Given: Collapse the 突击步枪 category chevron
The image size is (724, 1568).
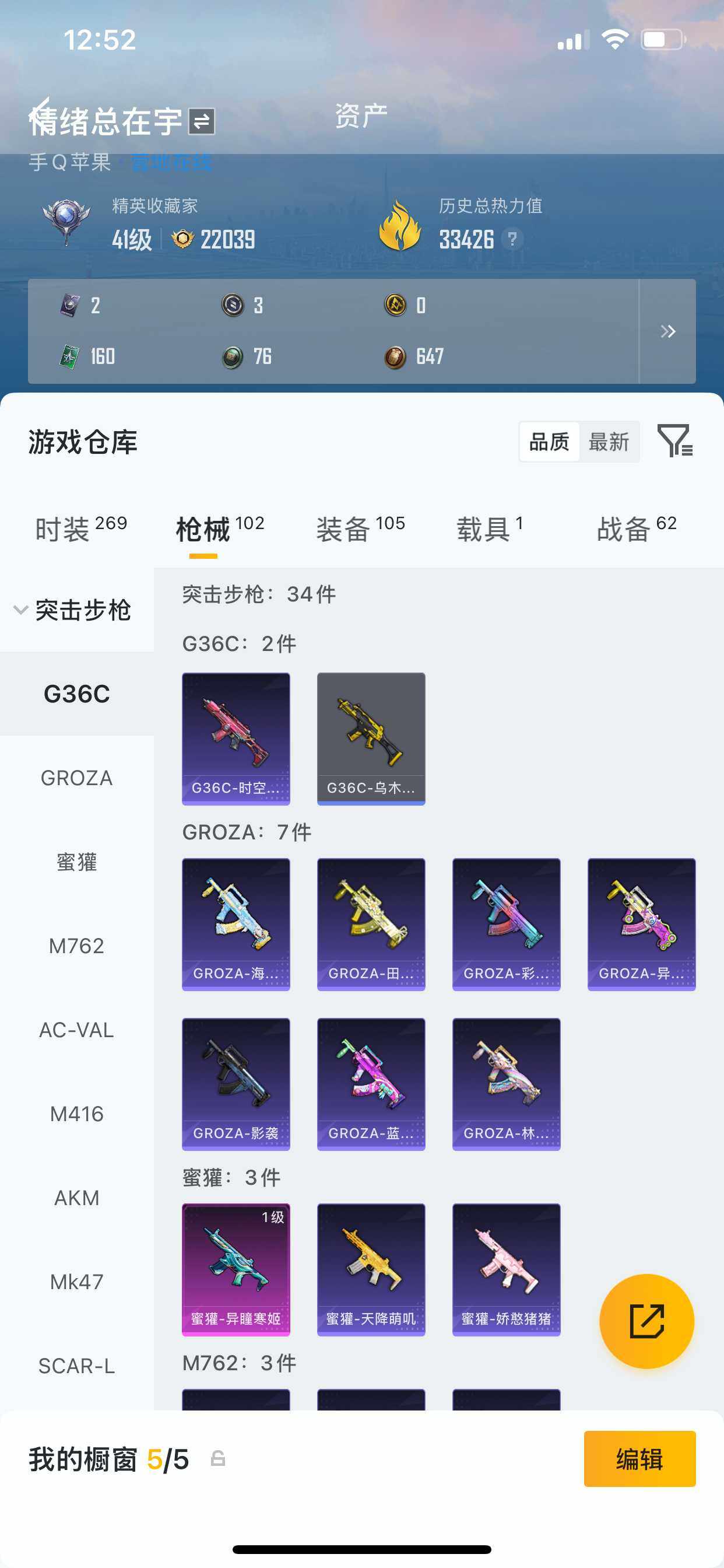Looking at the screenshot, I should (20, 612).
